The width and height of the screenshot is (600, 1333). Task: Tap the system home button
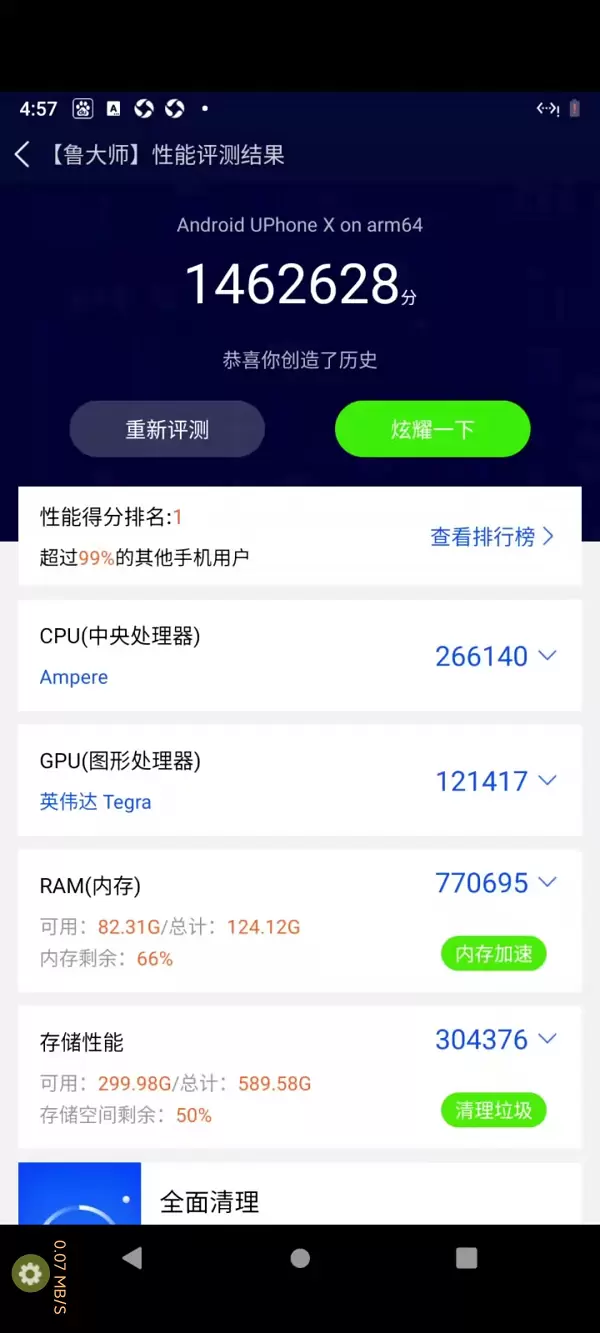click(x=300, y=1258)
